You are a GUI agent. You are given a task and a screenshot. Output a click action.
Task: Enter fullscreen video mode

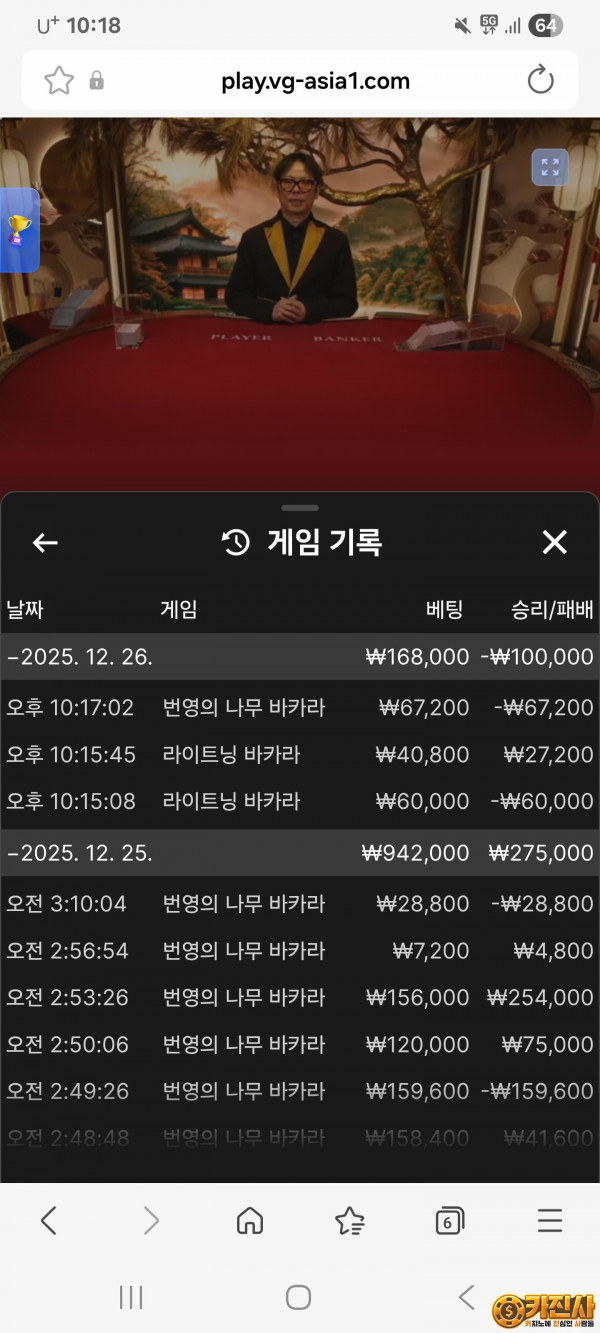click(549, 167)
